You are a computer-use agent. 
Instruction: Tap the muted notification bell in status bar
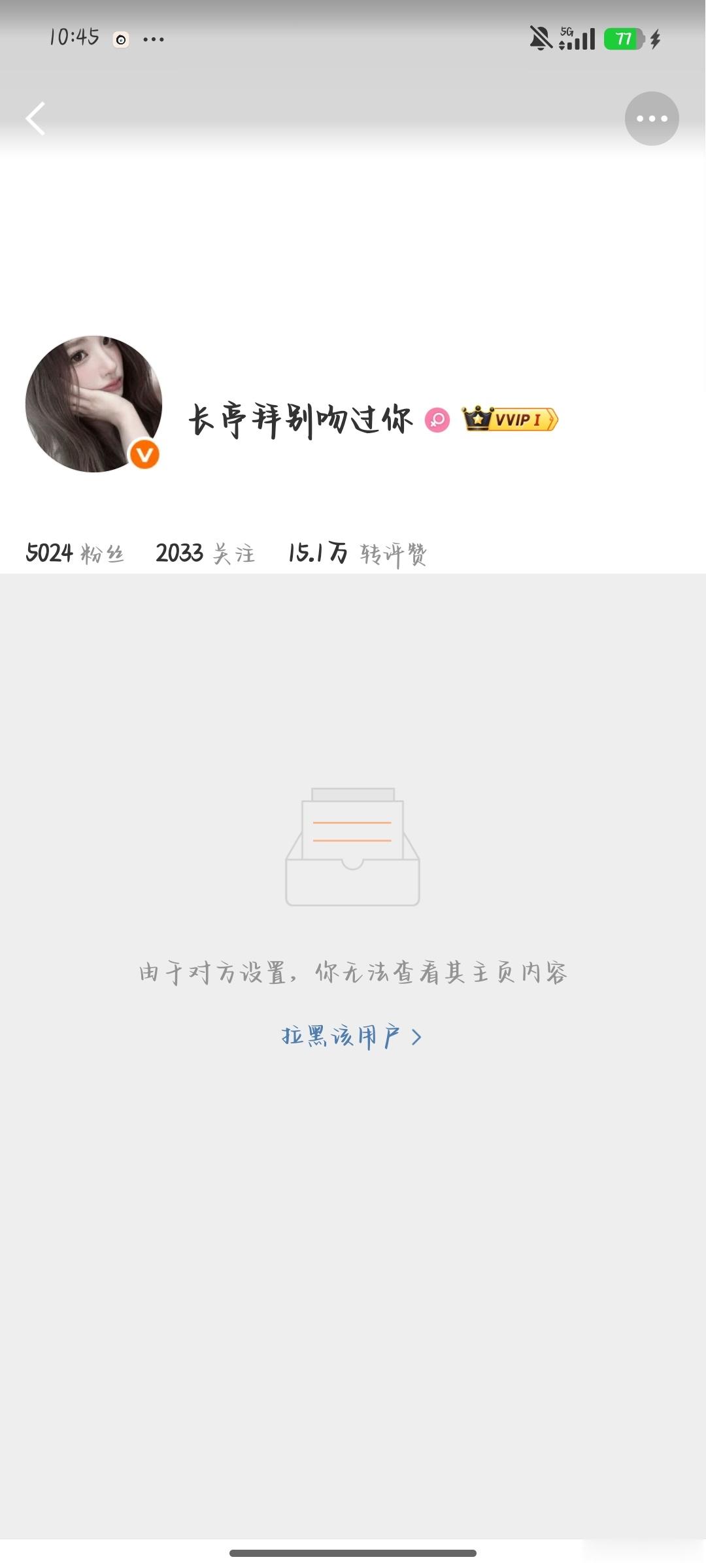coord(540,39)
